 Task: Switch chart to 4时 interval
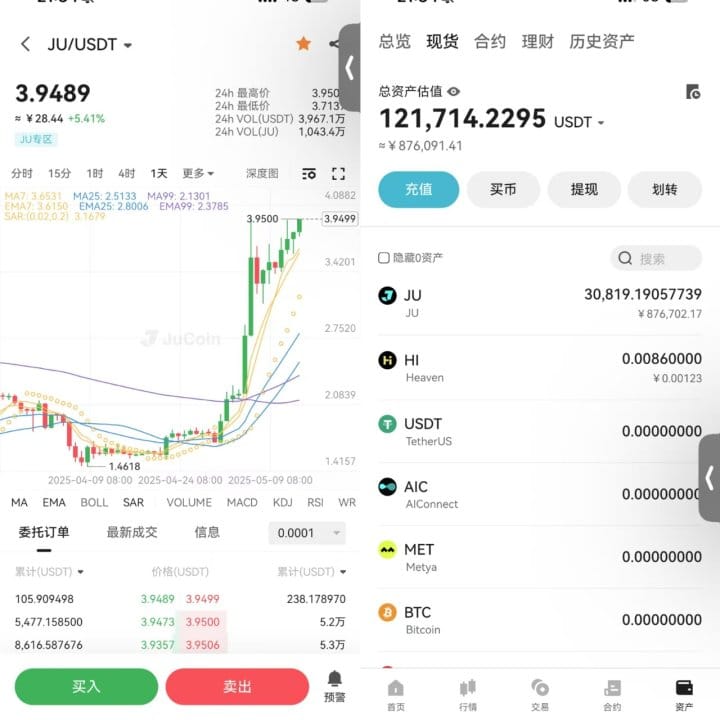(x=126, y=173)
